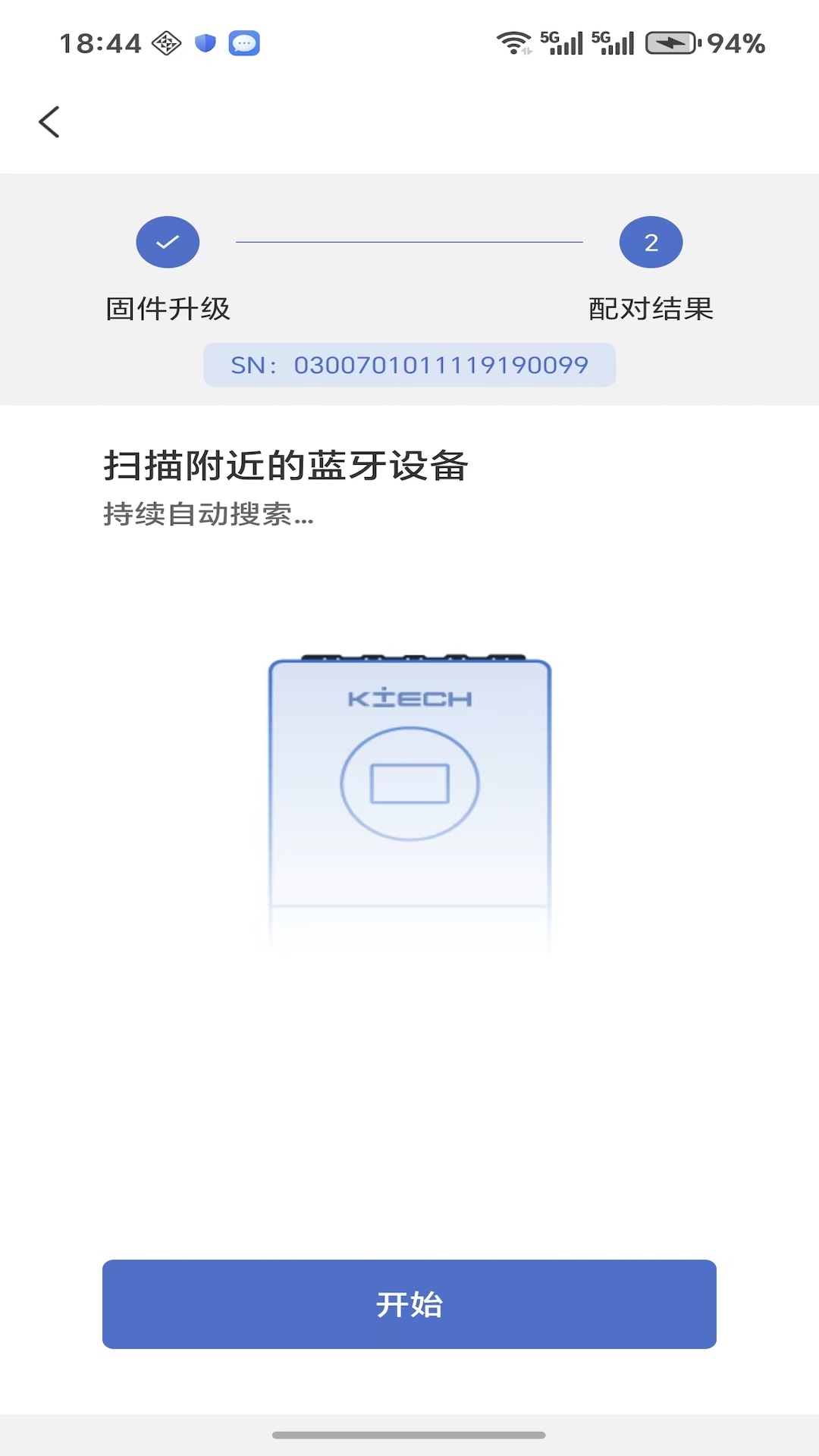Viewport: 819px width, 1456px height.
Task: Tap the step 2 circle icon
Action: (x=651, y=241)
